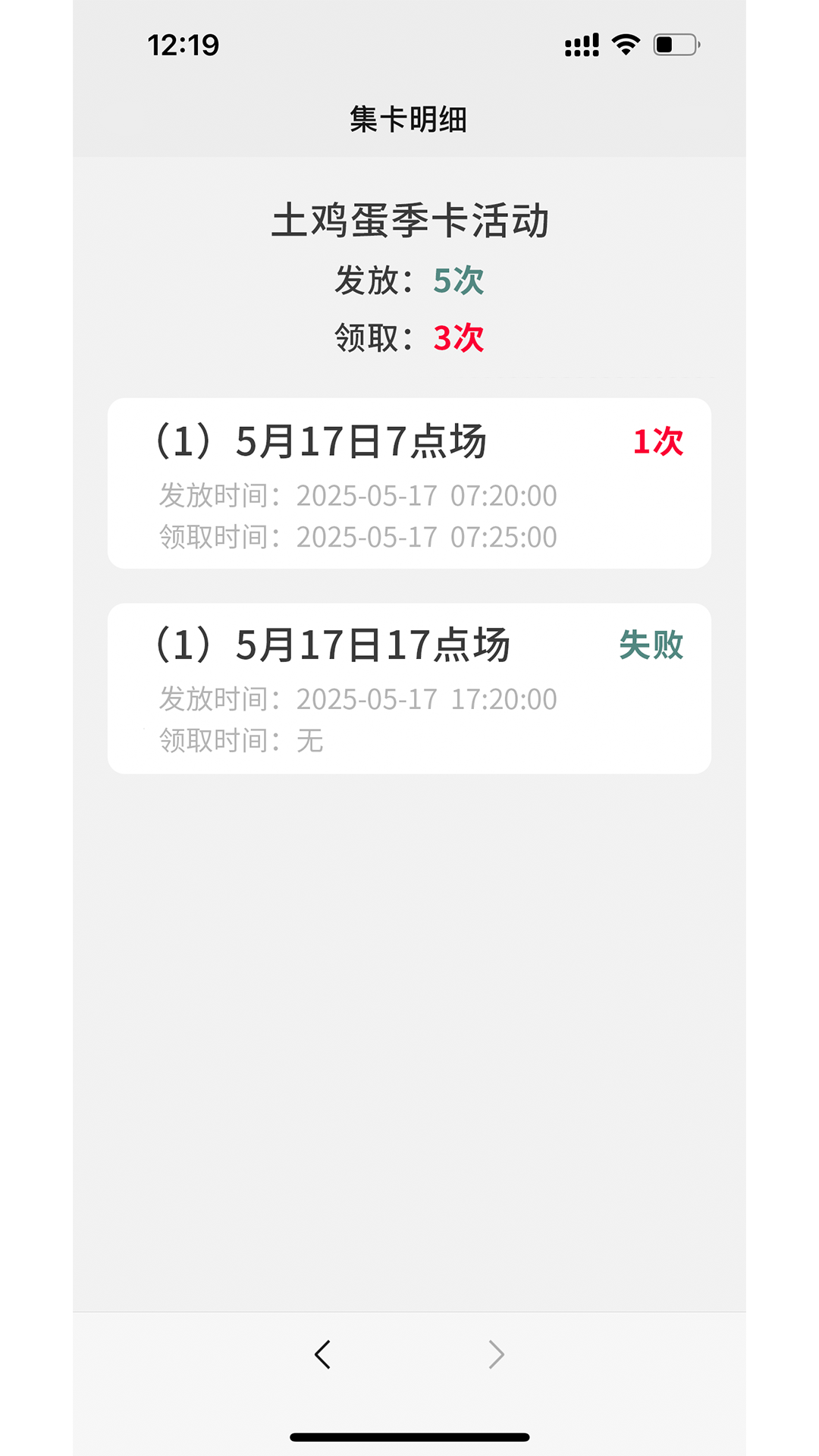The width and height of the screenshot is (819, 1456).
Task: Expand the 5月17日7点场 record card
Action: pyautogui.click(x=409, y=483)
